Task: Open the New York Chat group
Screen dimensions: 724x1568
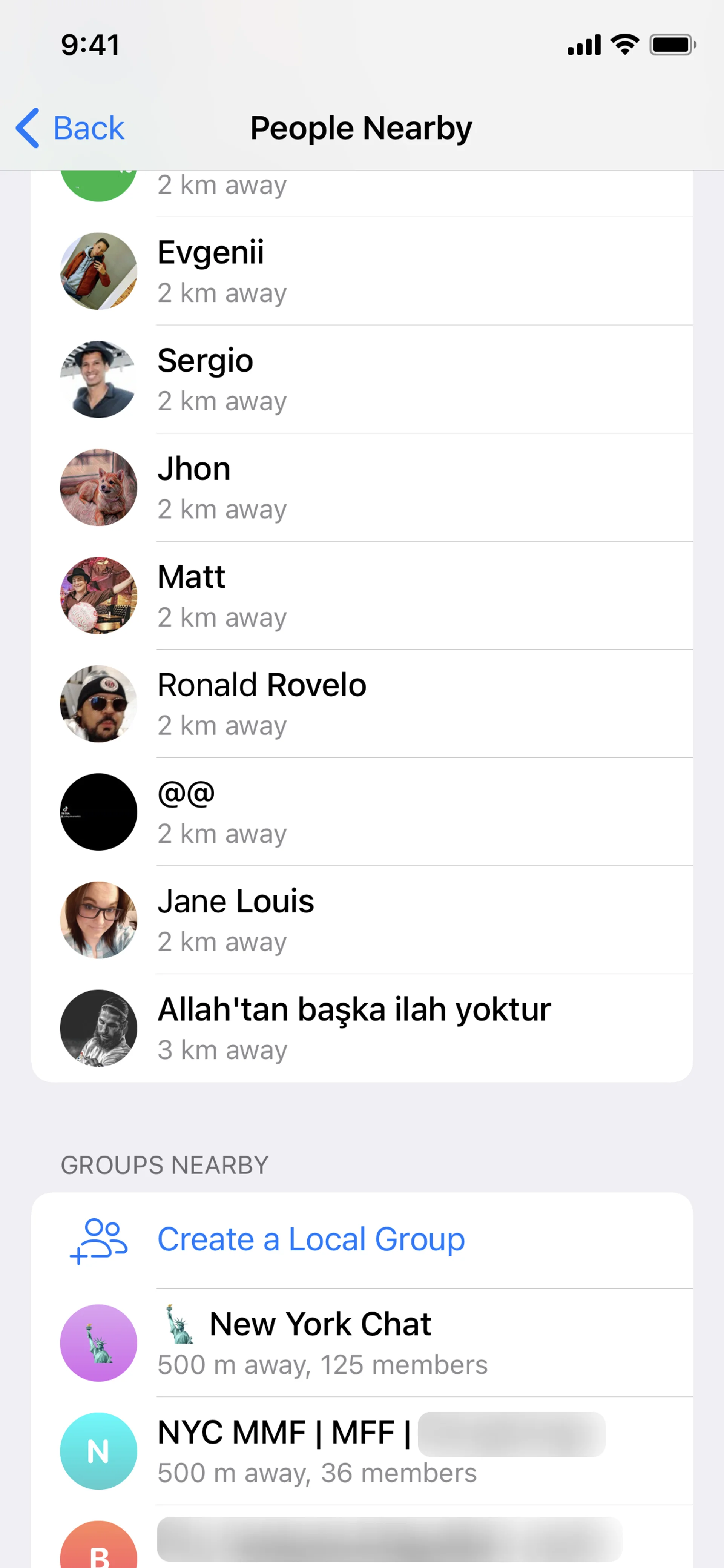Action: coord(361,1344)
